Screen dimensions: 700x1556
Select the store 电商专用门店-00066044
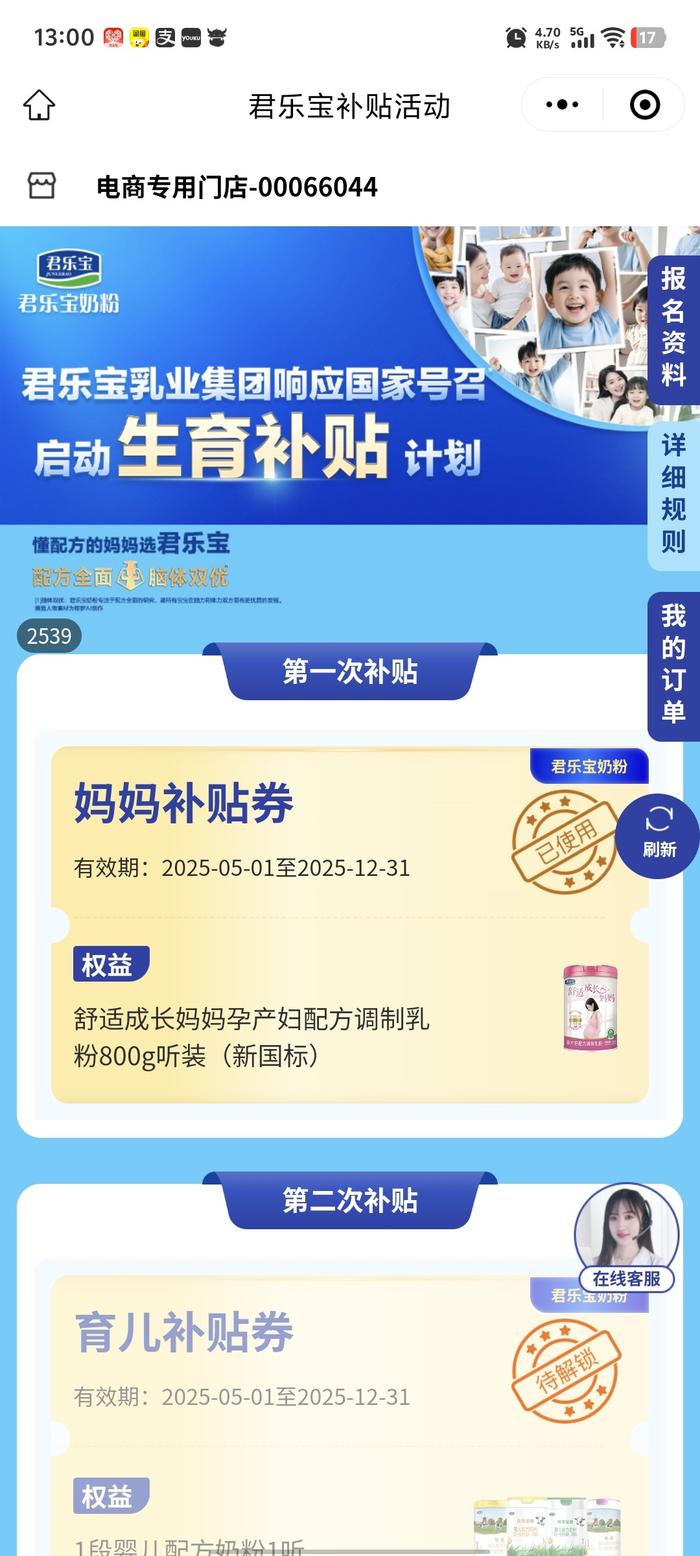tap(236, 187)
